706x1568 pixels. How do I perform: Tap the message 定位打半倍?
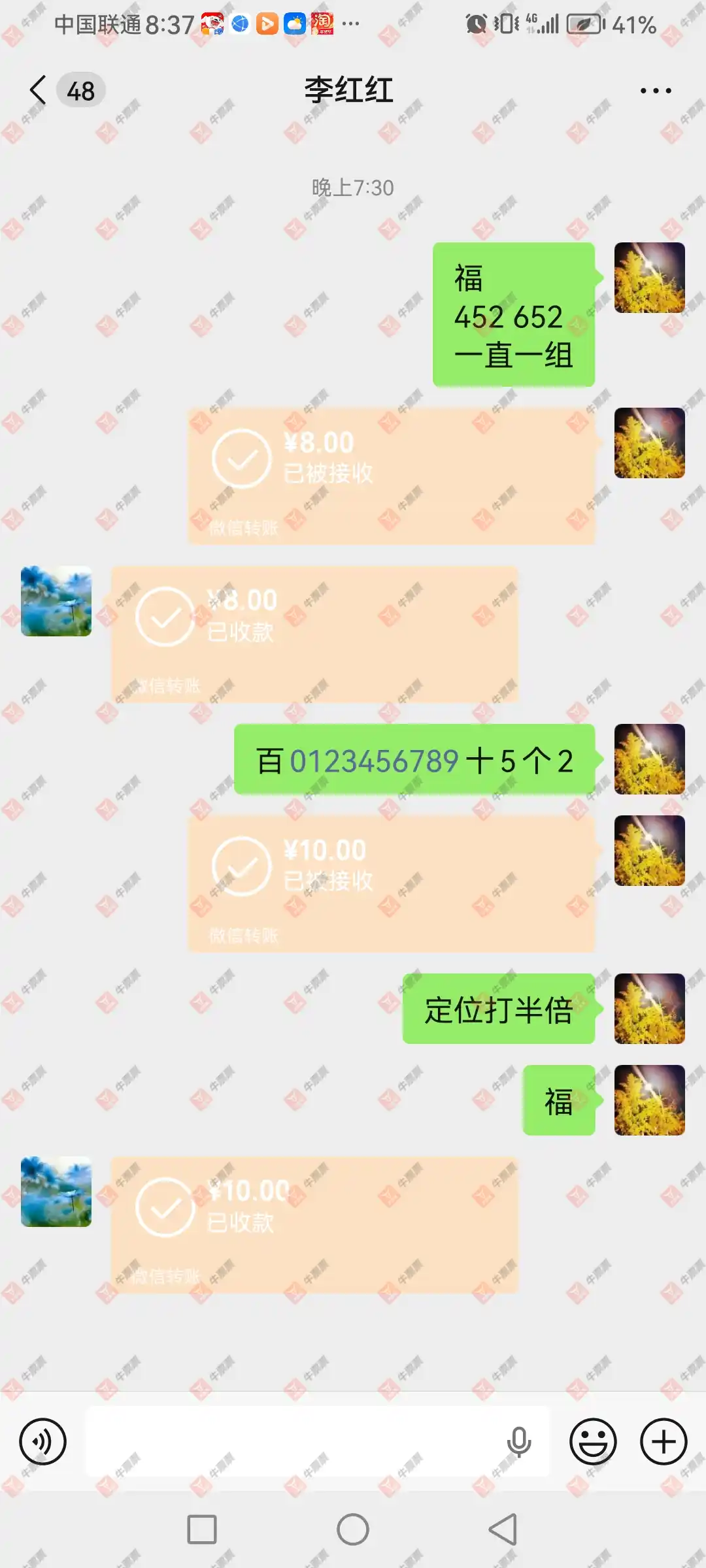497,1009
